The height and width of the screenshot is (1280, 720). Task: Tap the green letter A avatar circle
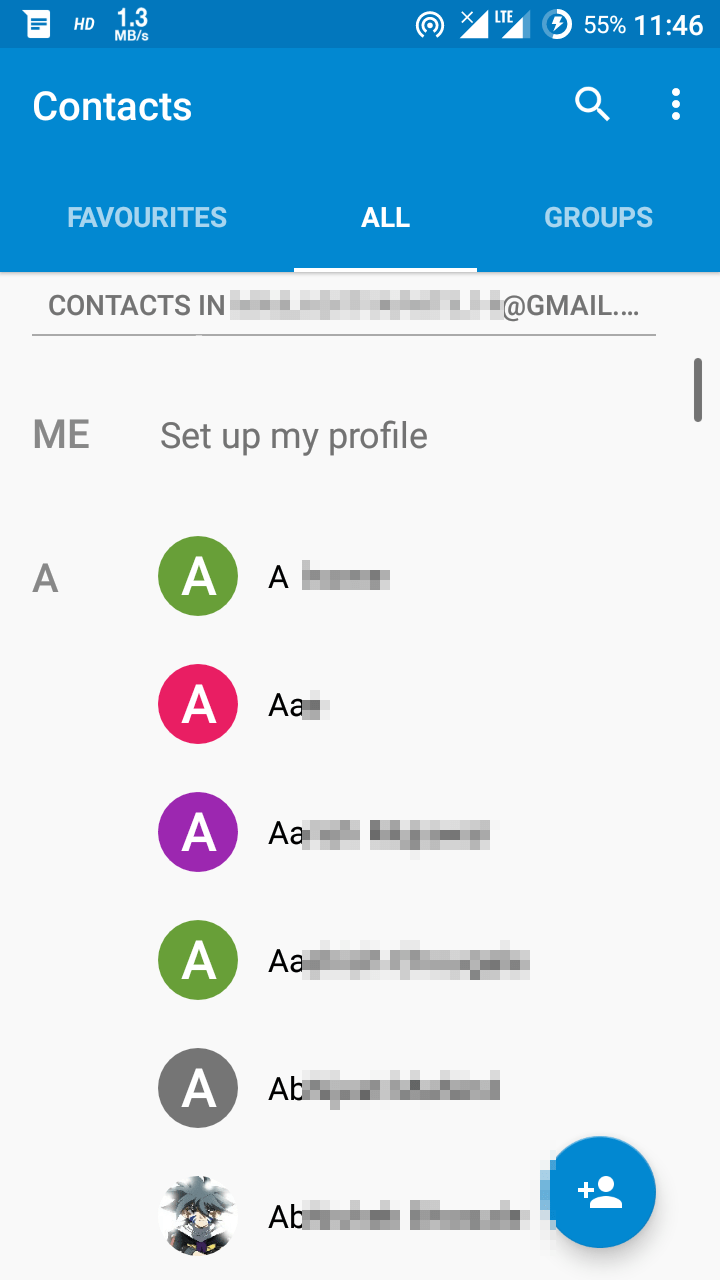coord(197,576)
